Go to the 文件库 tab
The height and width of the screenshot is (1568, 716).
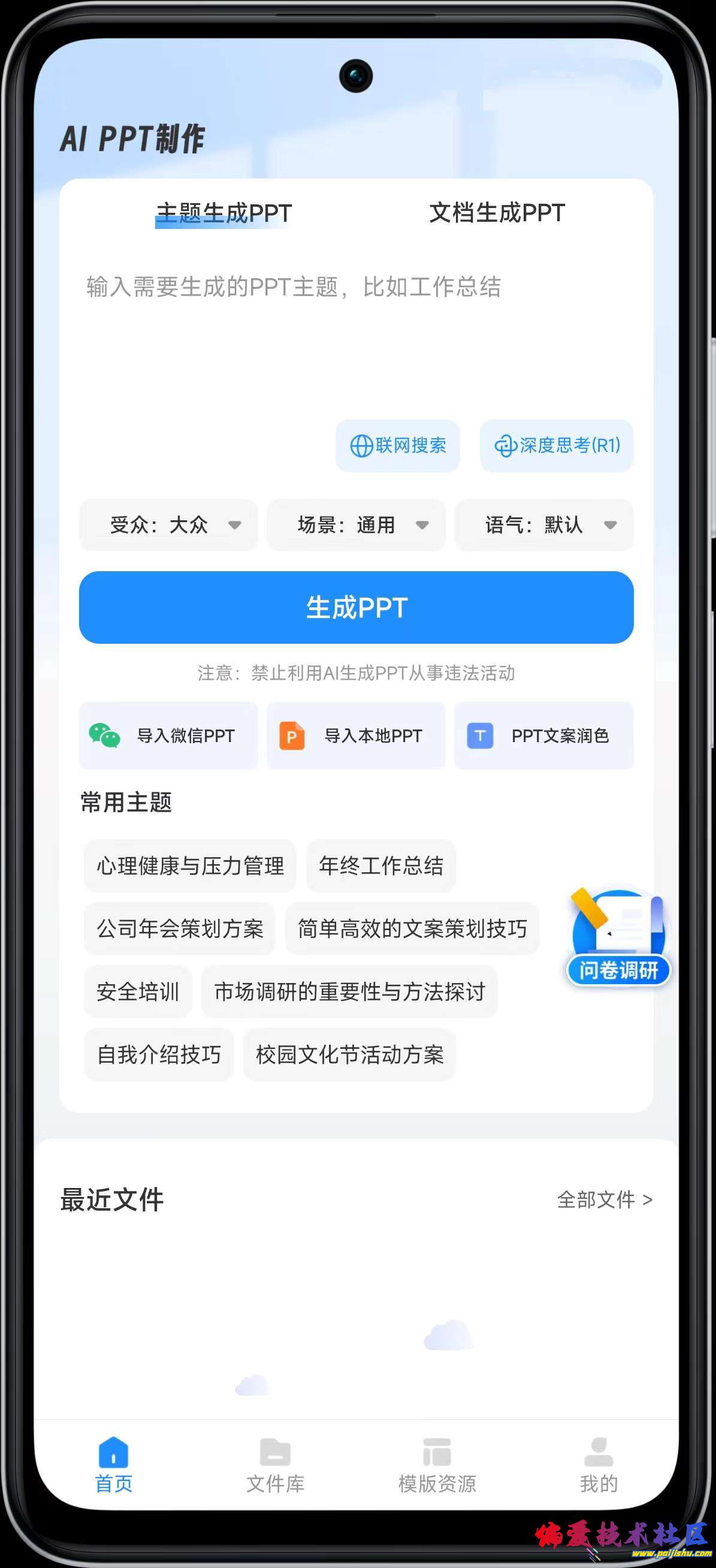point(275,1466)
